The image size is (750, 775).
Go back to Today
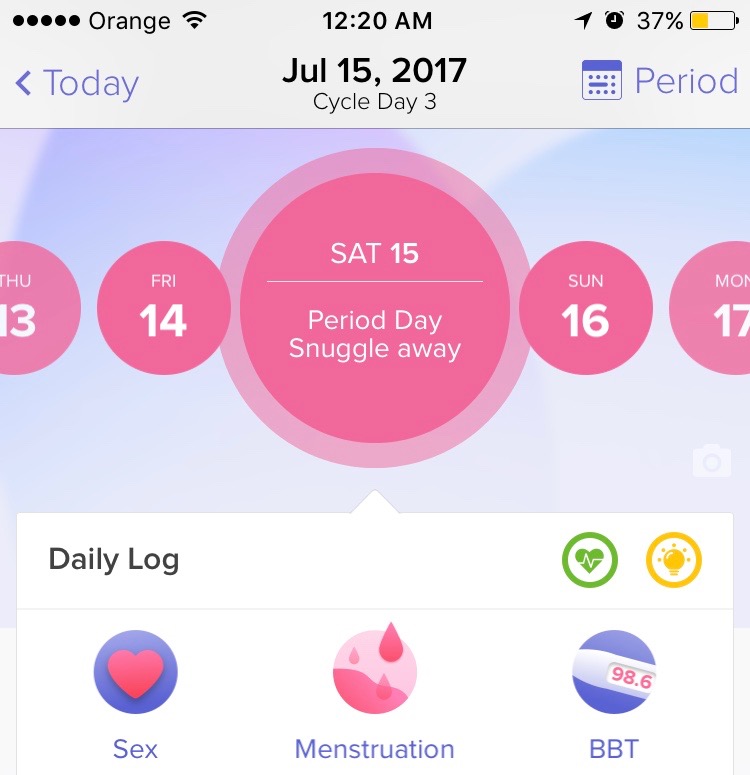point(77,84)
